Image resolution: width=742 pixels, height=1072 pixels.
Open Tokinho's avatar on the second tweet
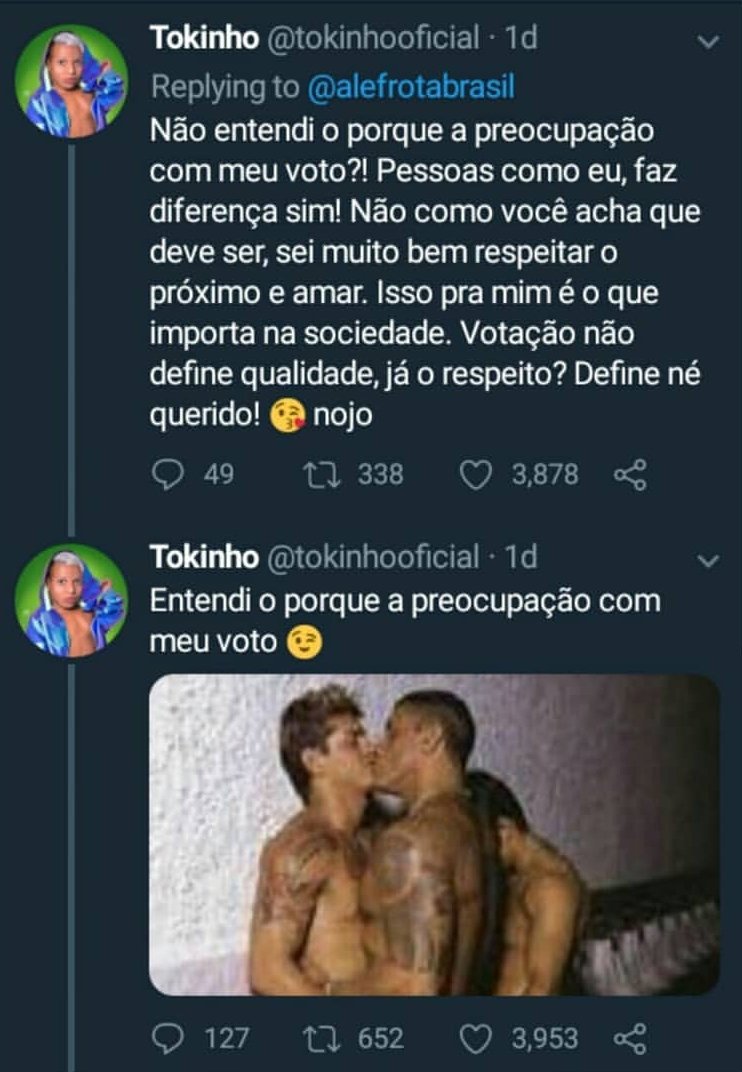tap(71, 600)
